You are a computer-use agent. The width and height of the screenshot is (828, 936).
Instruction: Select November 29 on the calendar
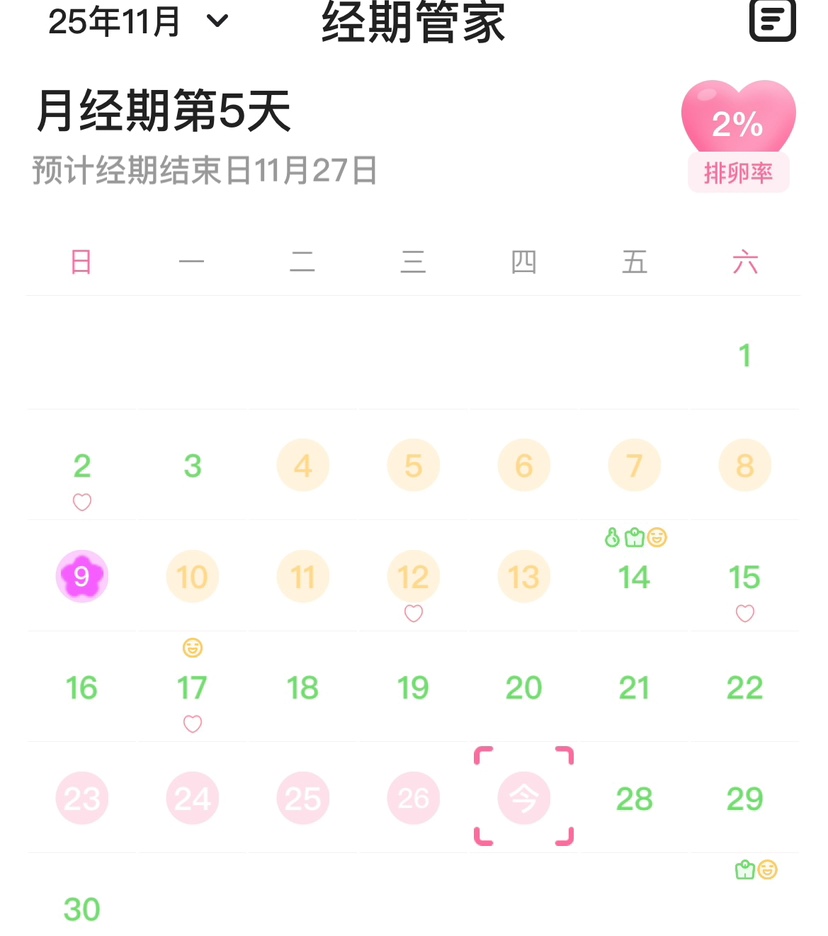pos(745,799)
